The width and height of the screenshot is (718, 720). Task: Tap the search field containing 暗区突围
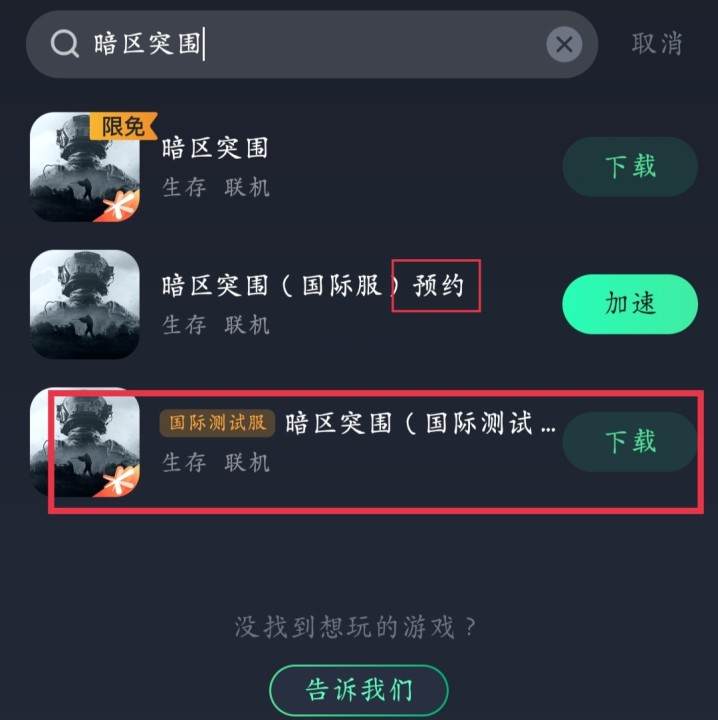pyautogui.click(x=300, y=44)
